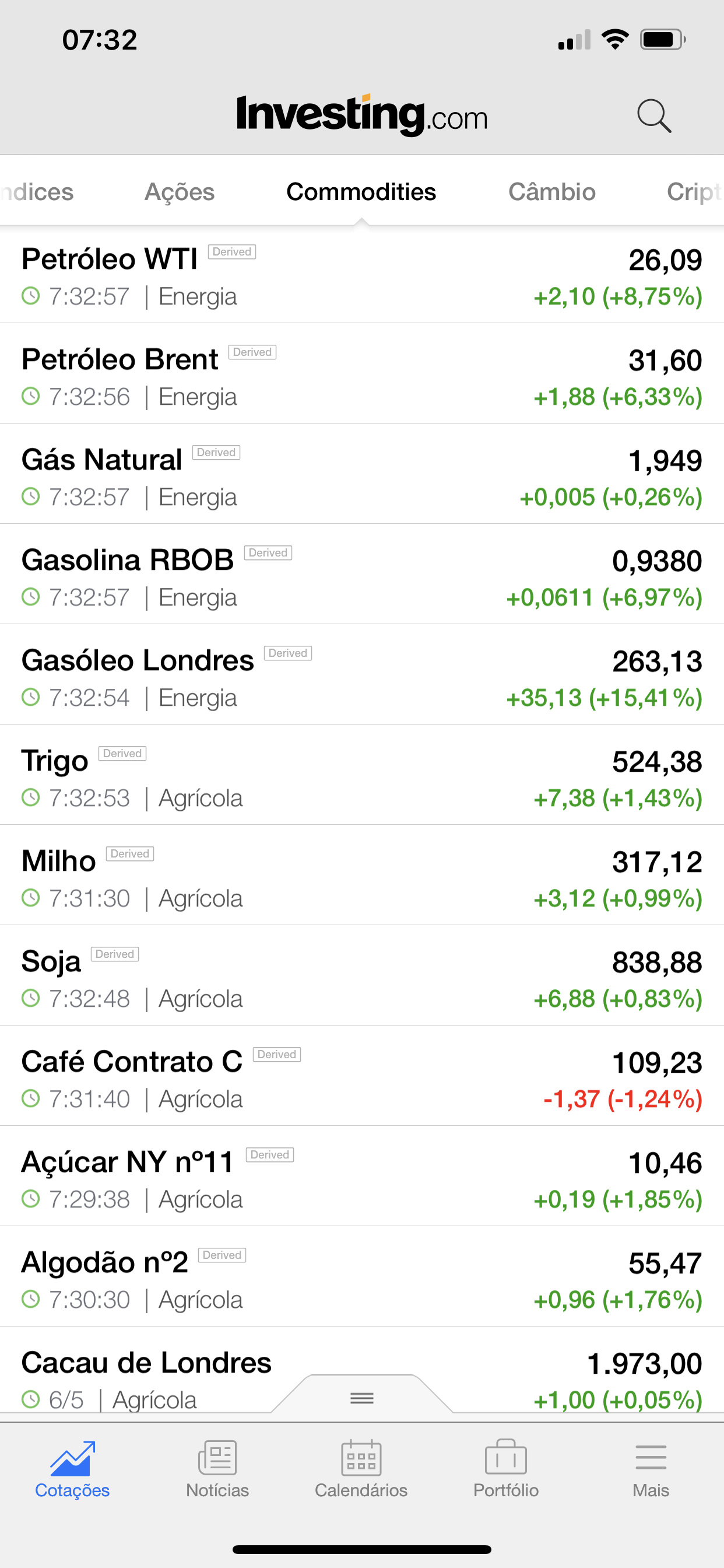
Task: Go to Notícias tab
Action: [x=217, y=1469]
